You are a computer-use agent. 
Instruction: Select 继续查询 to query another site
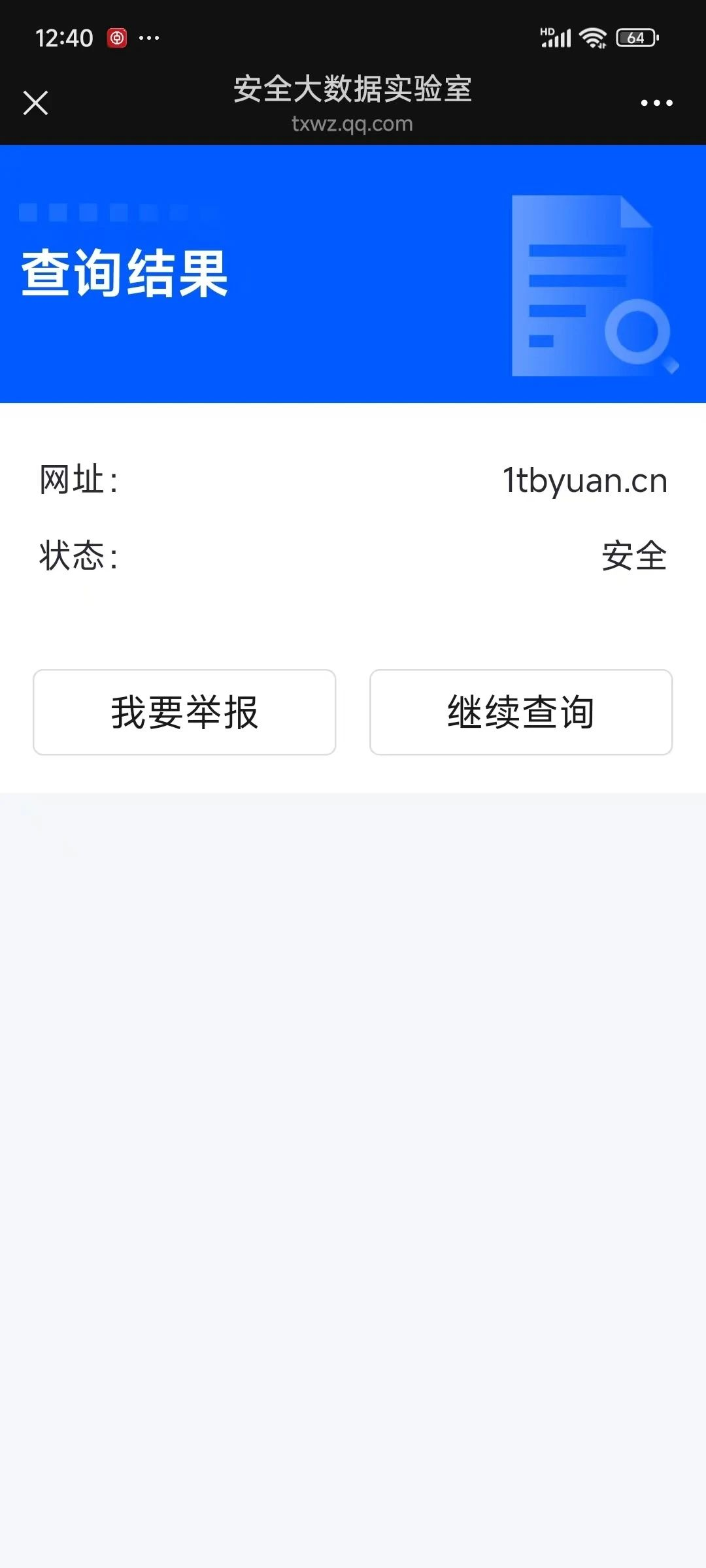click(521, 712)
